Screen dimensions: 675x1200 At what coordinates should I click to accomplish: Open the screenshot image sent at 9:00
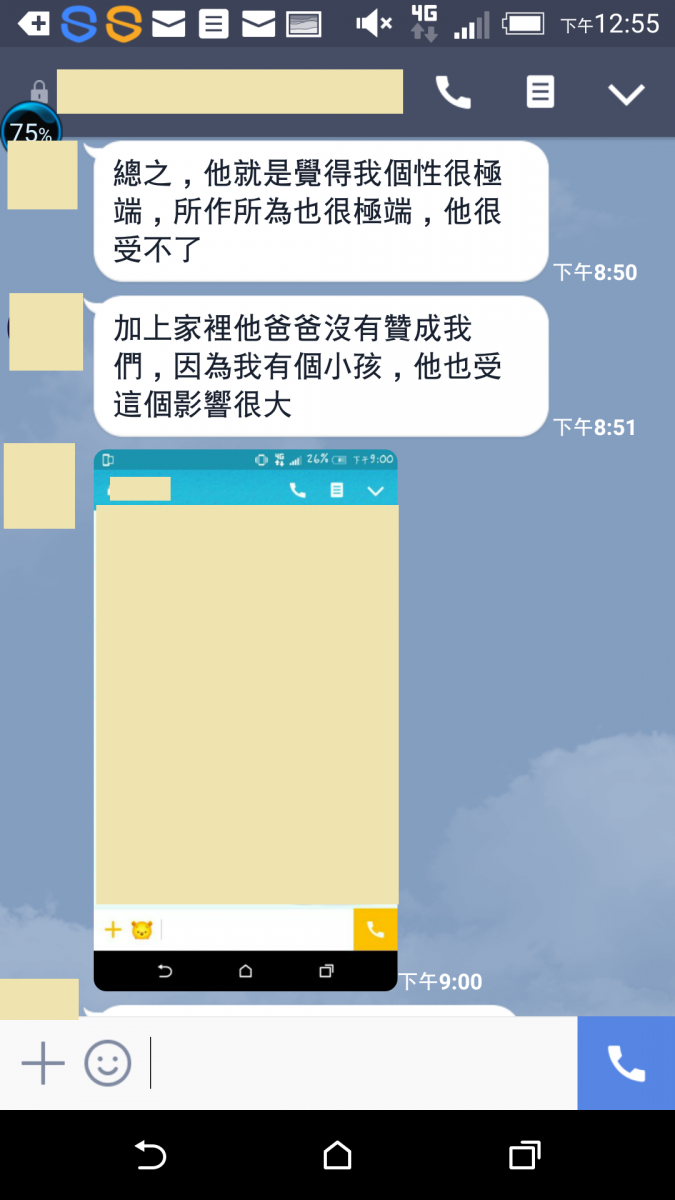[x=246, y=720]
